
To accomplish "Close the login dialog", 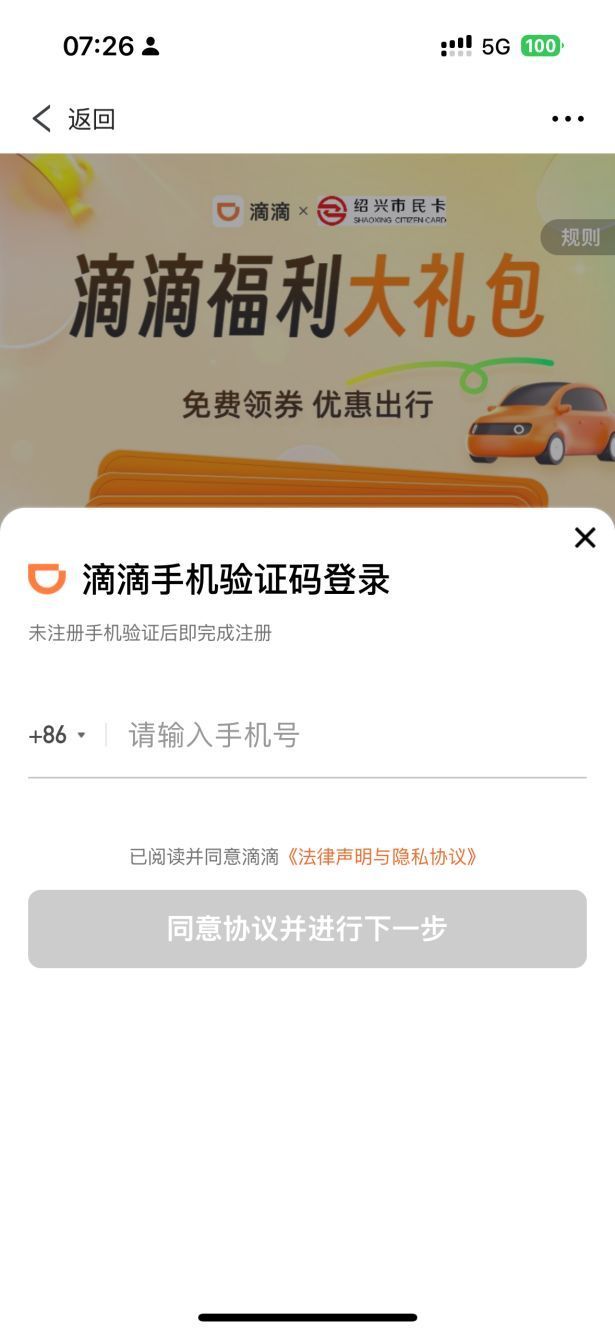I will (585, 538).
